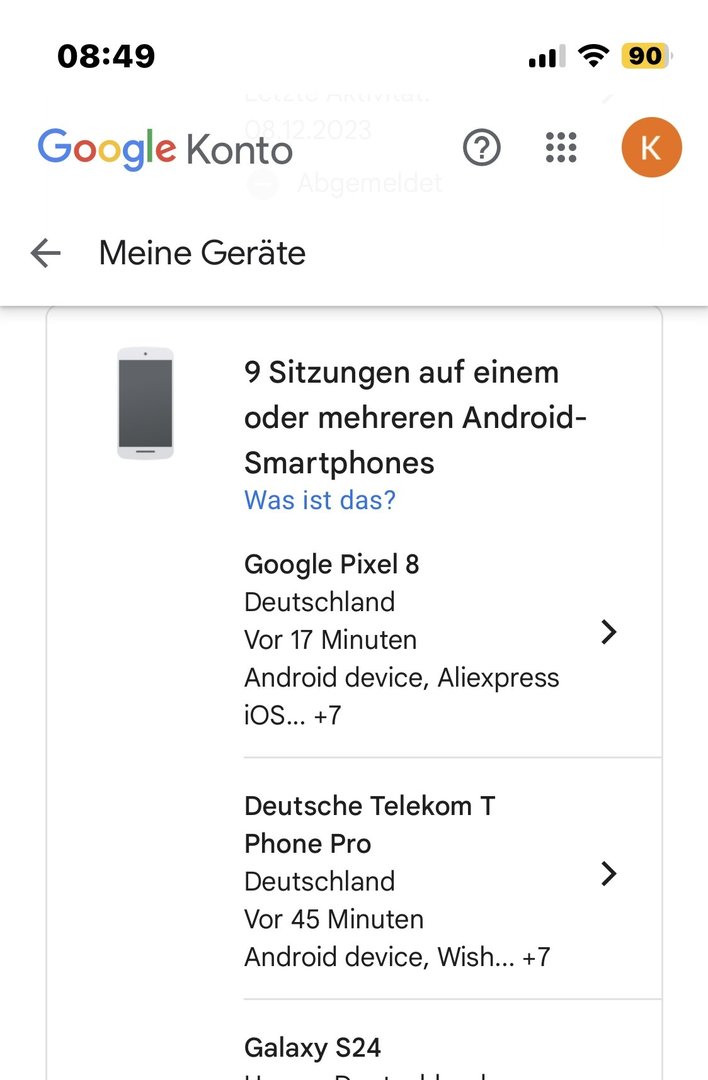
Task: Go back from Meine Geräte
Action: click(46, 253)
